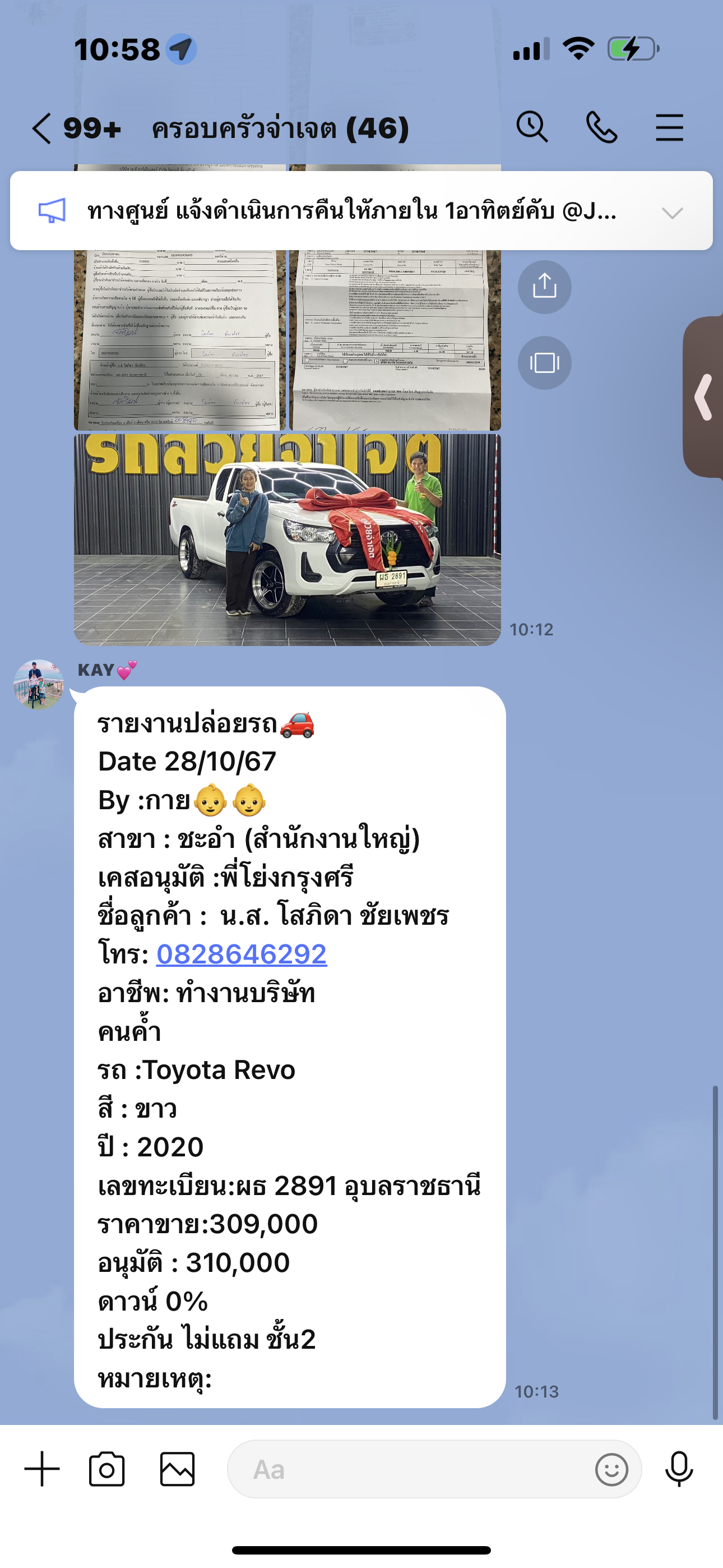The width and height of the screenshot is (723, 1568).
Task: Expand the side handle on the right edge
Action: pos(704,397)
